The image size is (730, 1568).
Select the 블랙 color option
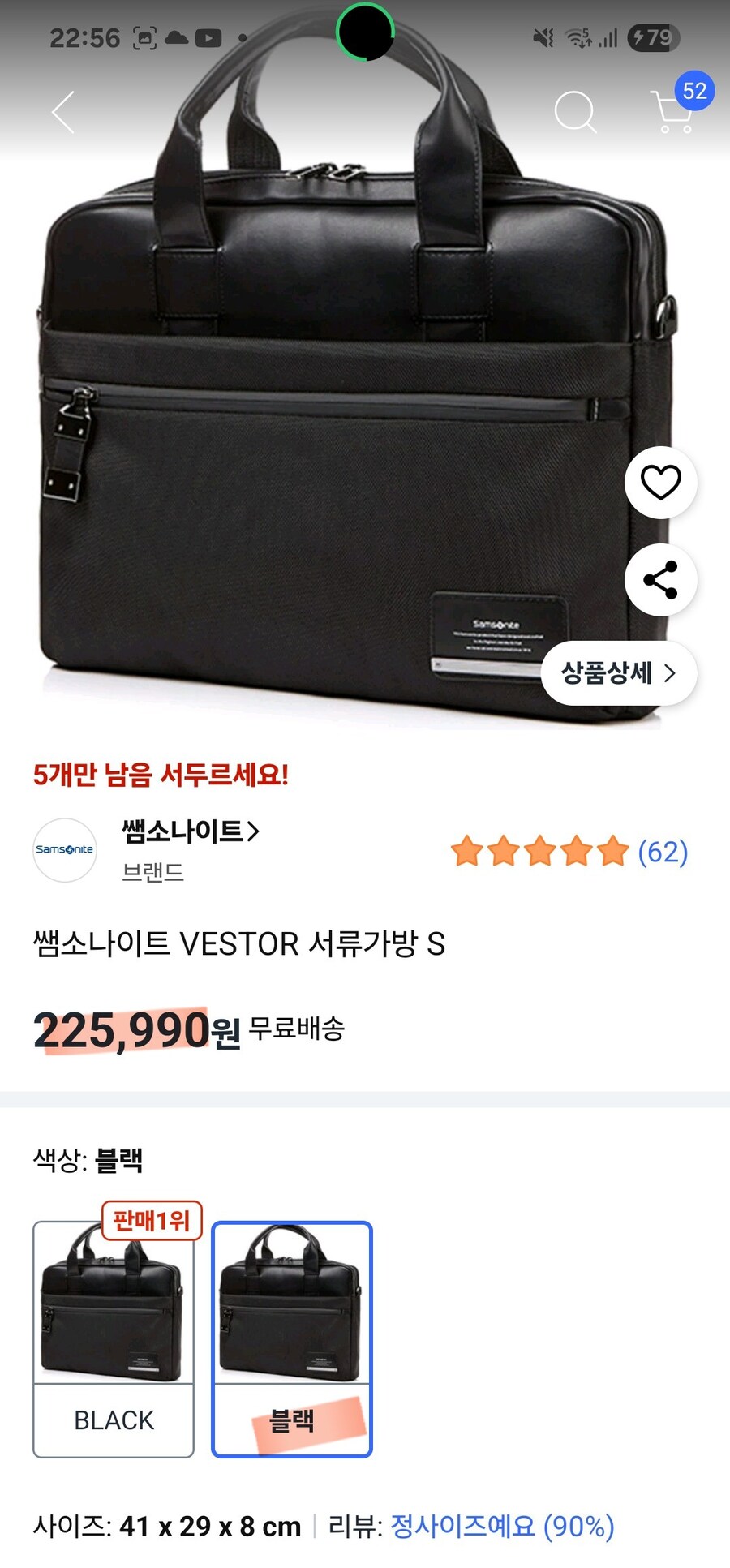[292, 1338]
